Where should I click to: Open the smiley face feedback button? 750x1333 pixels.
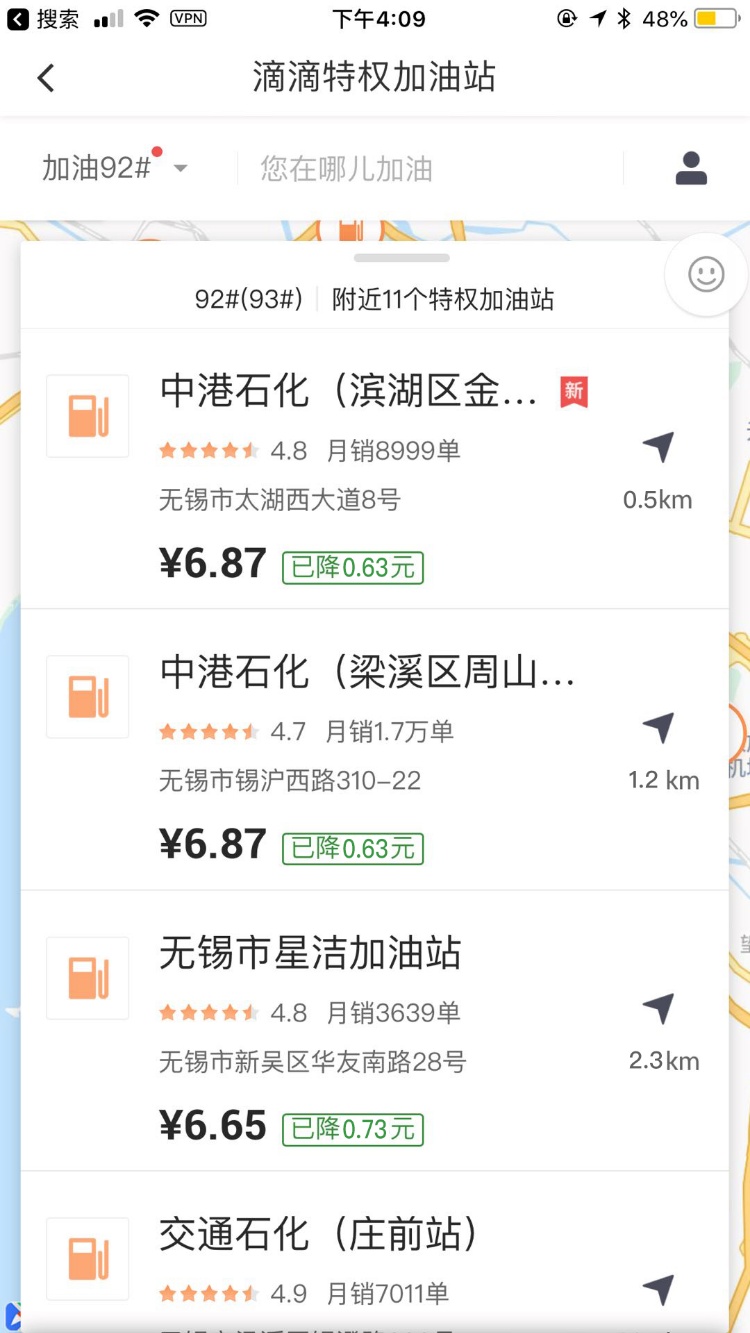click(x=706, y=275)
